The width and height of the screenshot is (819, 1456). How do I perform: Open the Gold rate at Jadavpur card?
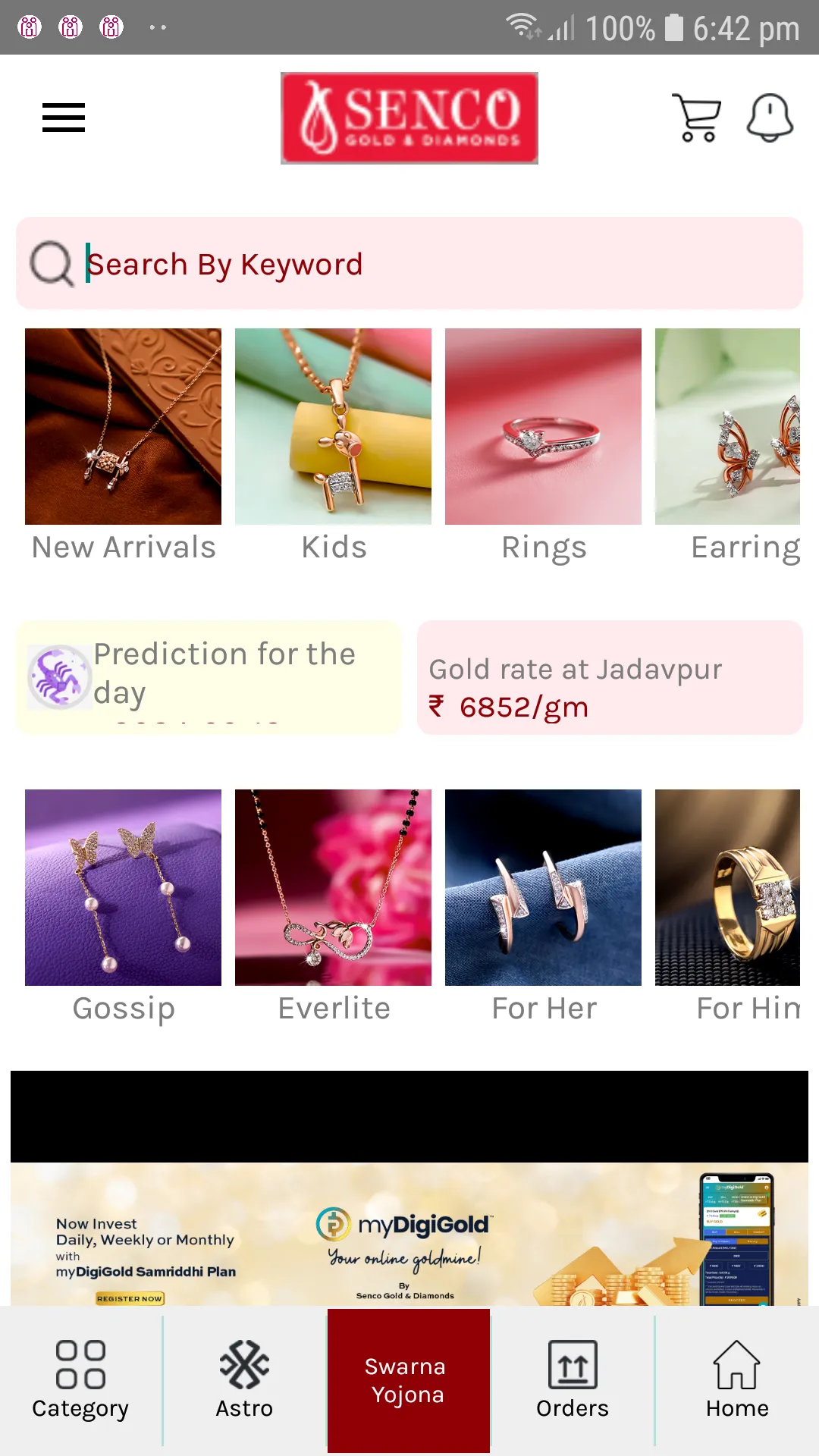610,677
